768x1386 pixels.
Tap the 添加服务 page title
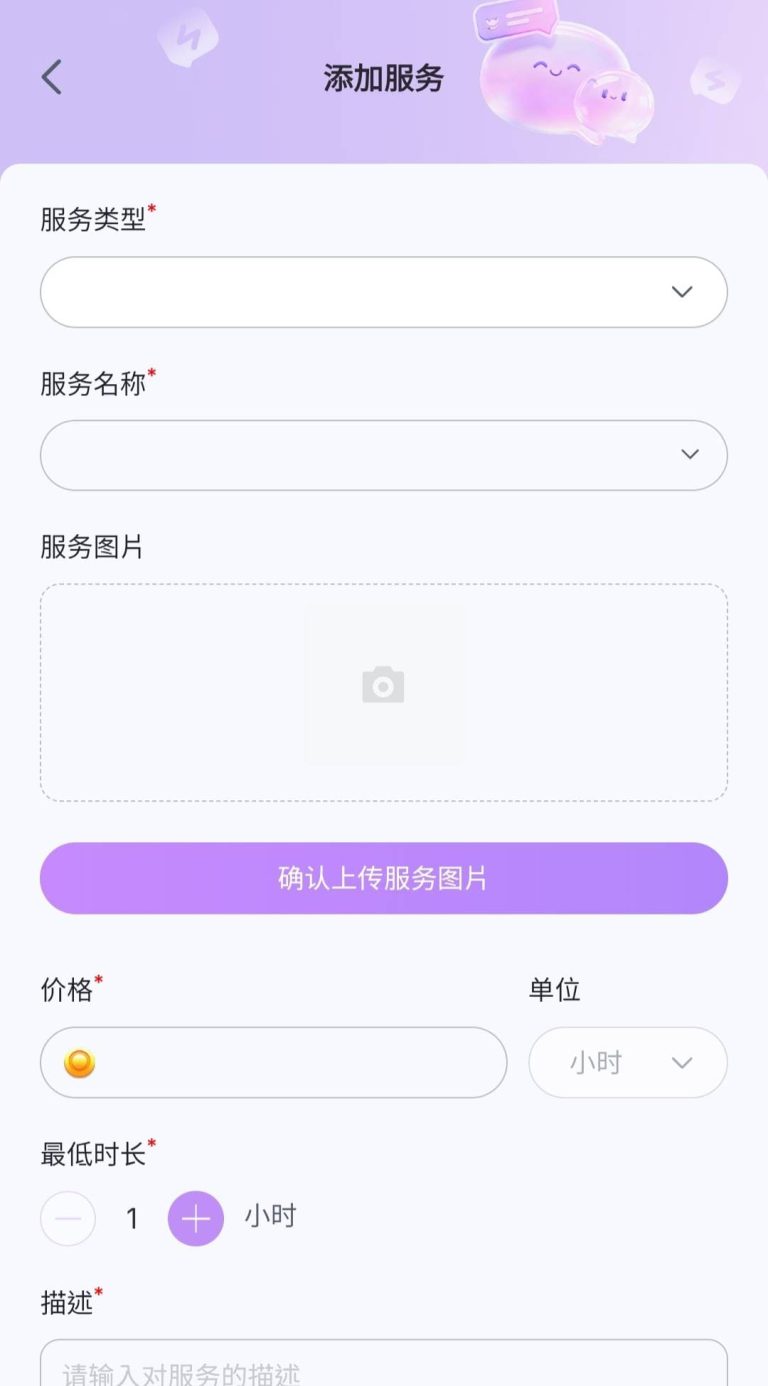(x=383, y=78)
